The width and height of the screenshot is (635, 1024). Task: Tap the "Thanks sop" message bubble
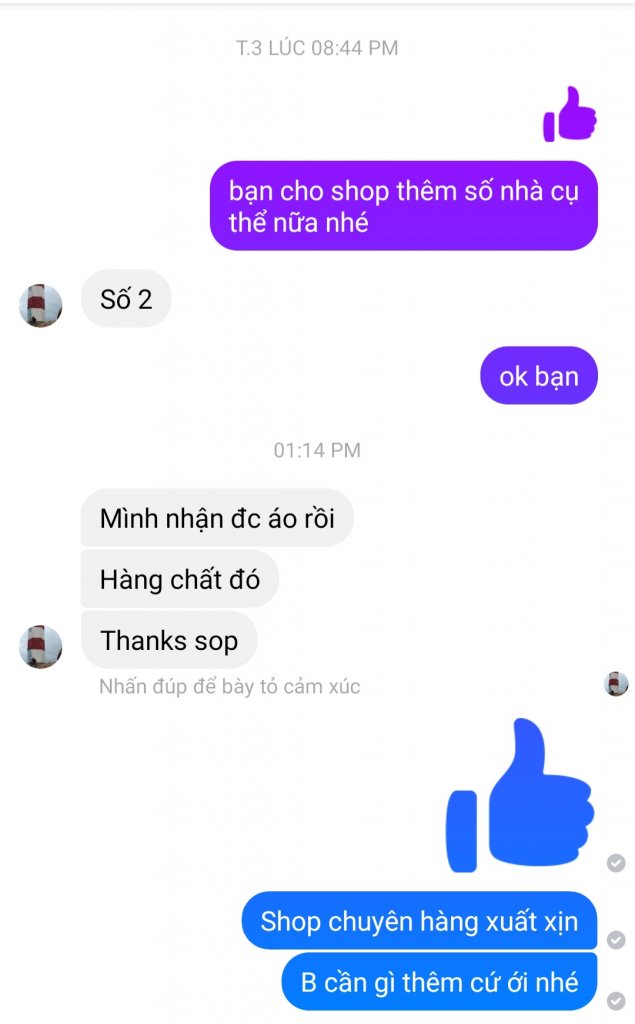coord(169,640)
